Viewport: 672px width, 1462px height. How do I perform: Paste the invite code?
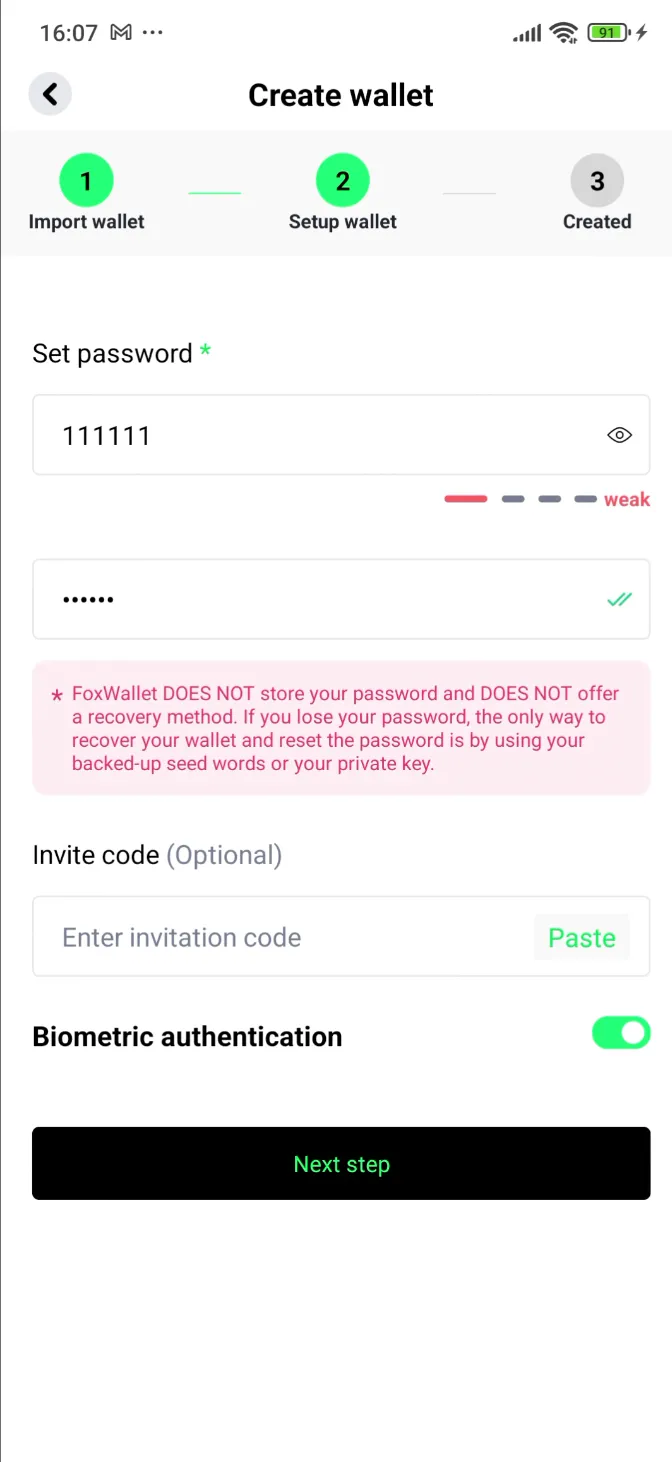(581, 937)
